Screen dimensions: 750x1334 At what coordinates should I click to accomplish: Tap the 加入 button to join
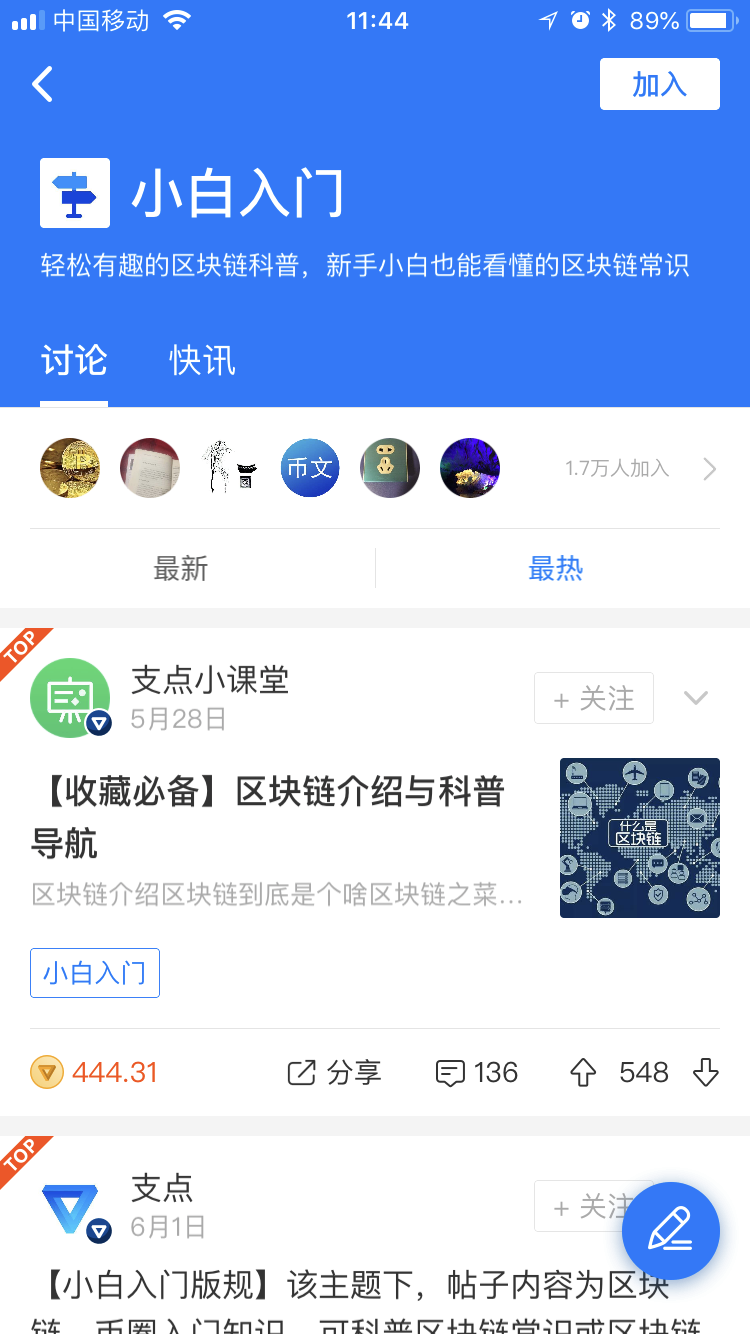tap(660, 84)
